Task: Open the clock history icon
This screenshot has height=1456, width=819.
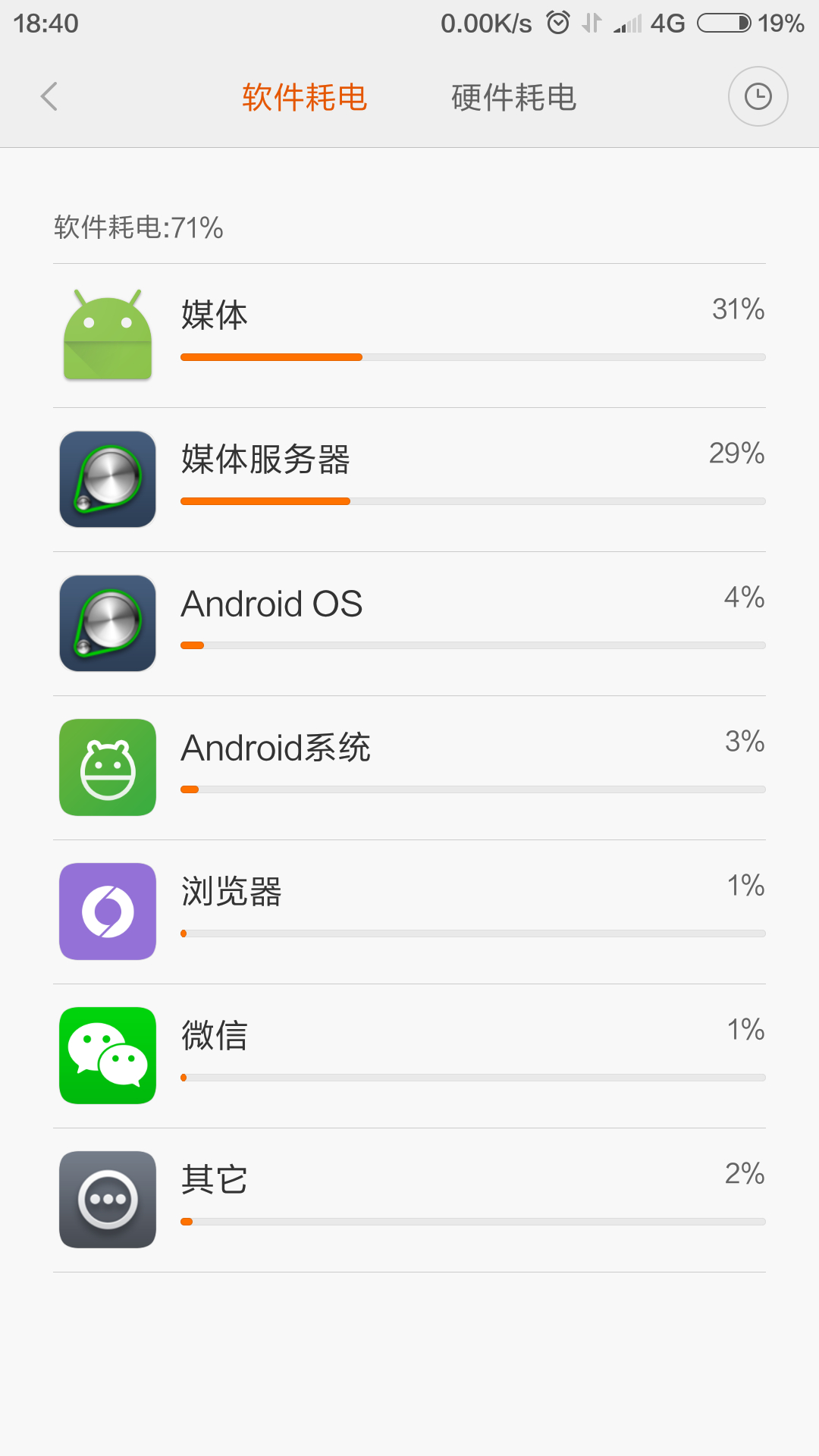Action: [758, 97]
